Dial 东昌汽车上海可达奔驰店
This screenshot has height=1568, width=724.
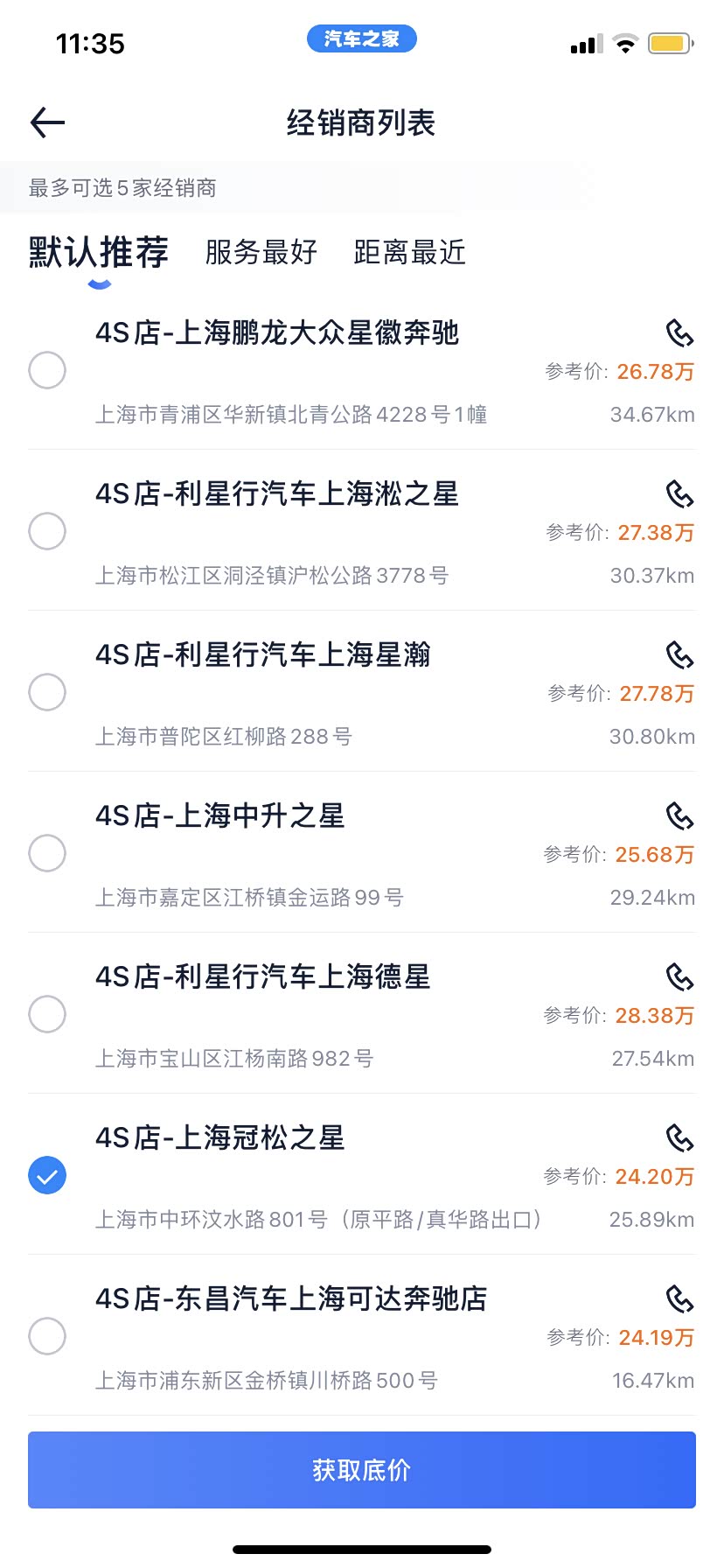point(679,1299)
